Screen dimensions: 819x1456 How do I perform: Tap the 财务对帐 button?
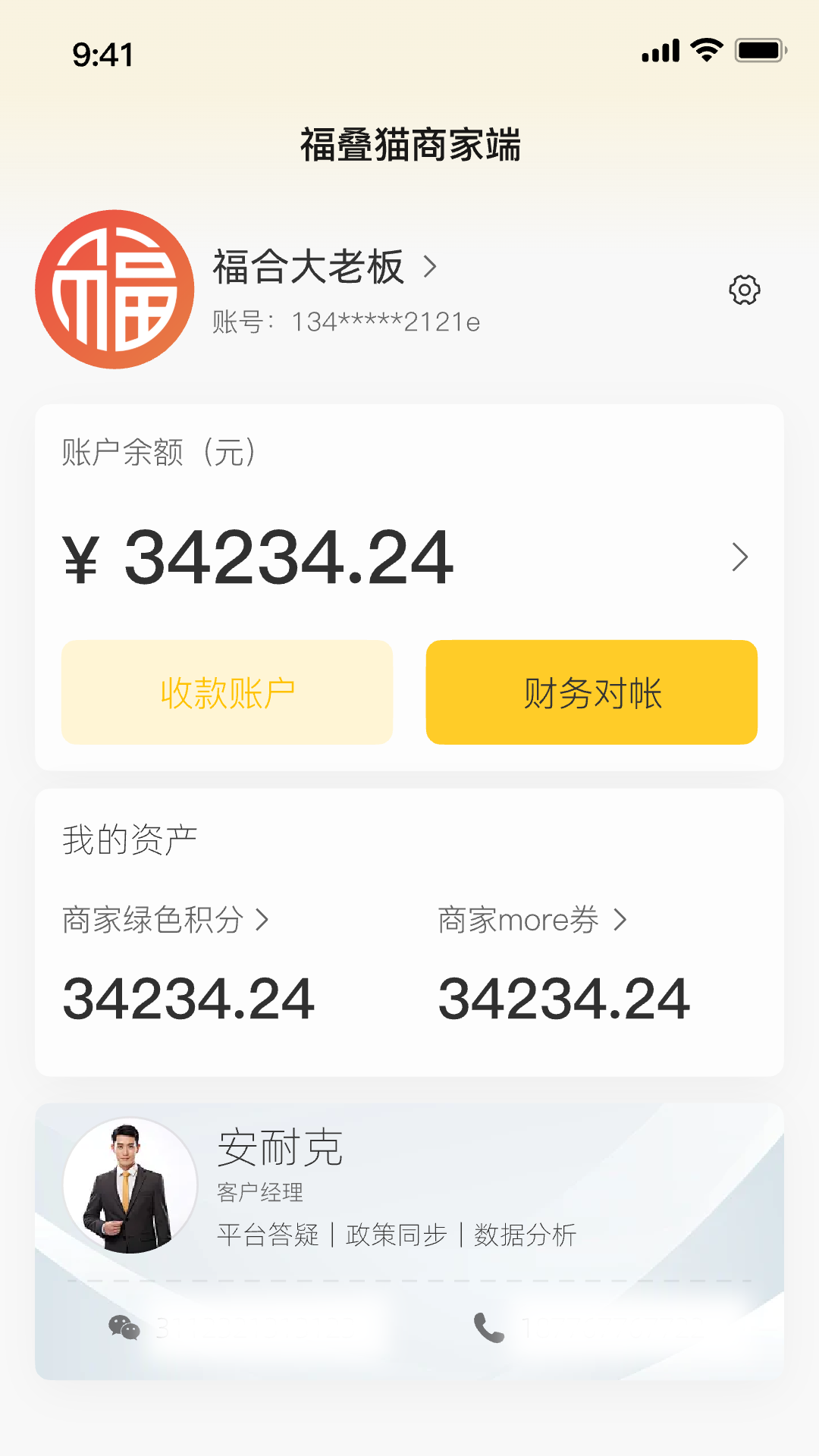pos(591,691)
